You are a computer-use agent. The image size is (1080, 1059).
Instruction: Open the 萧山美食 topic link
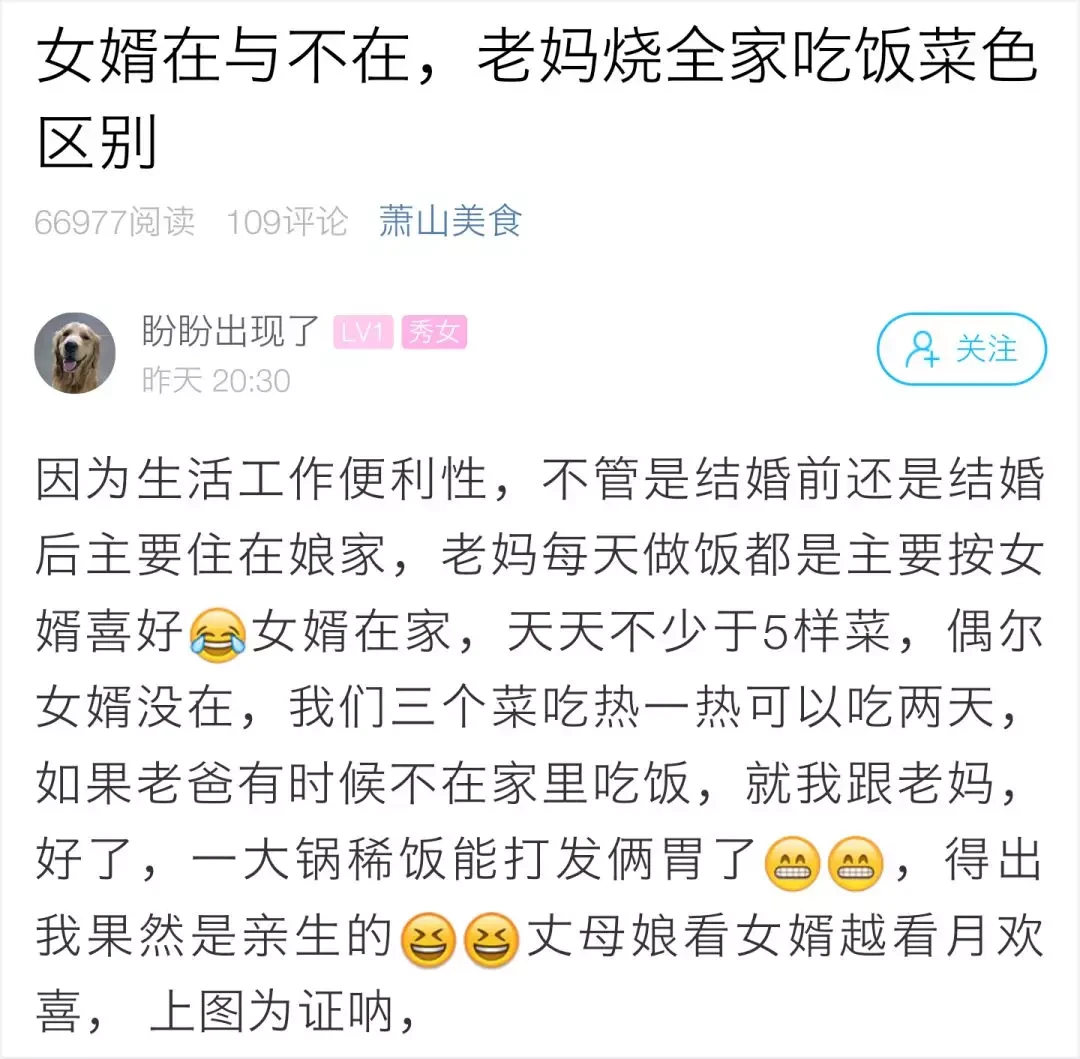pos(450,221)
